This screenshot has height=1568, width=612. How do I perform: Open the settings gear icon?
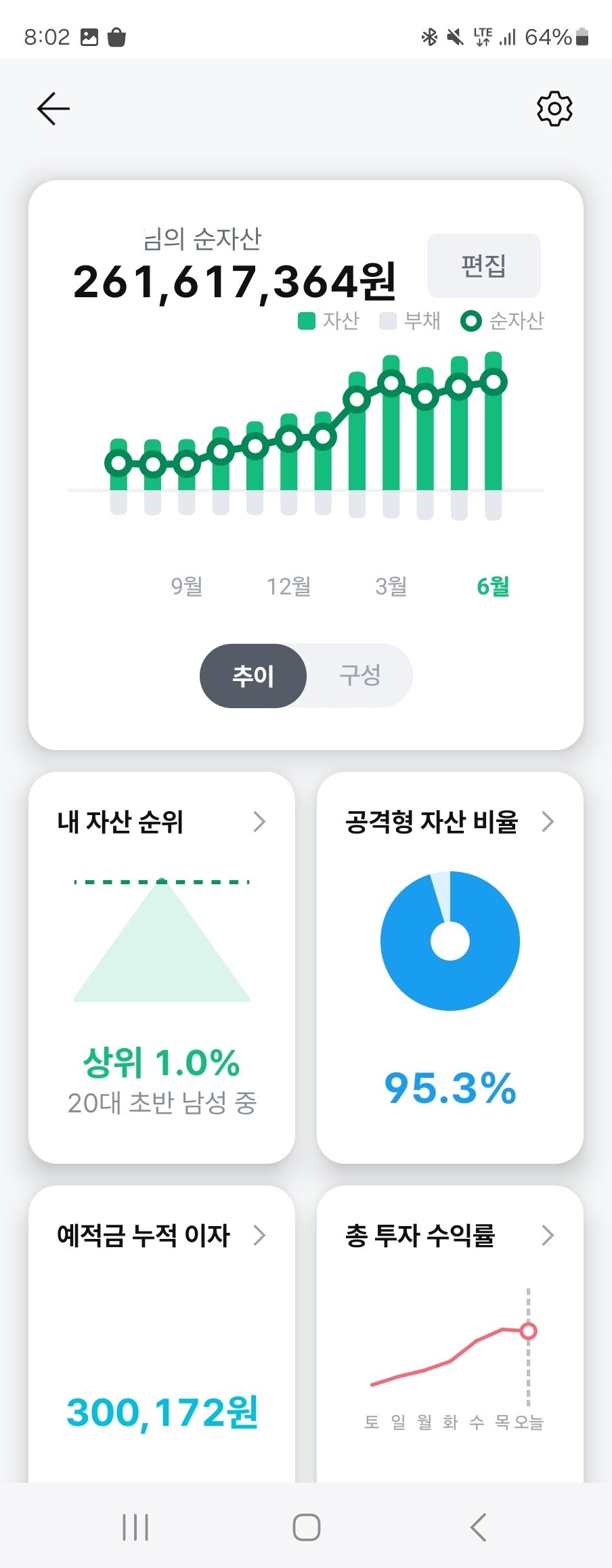coord(554,108)
